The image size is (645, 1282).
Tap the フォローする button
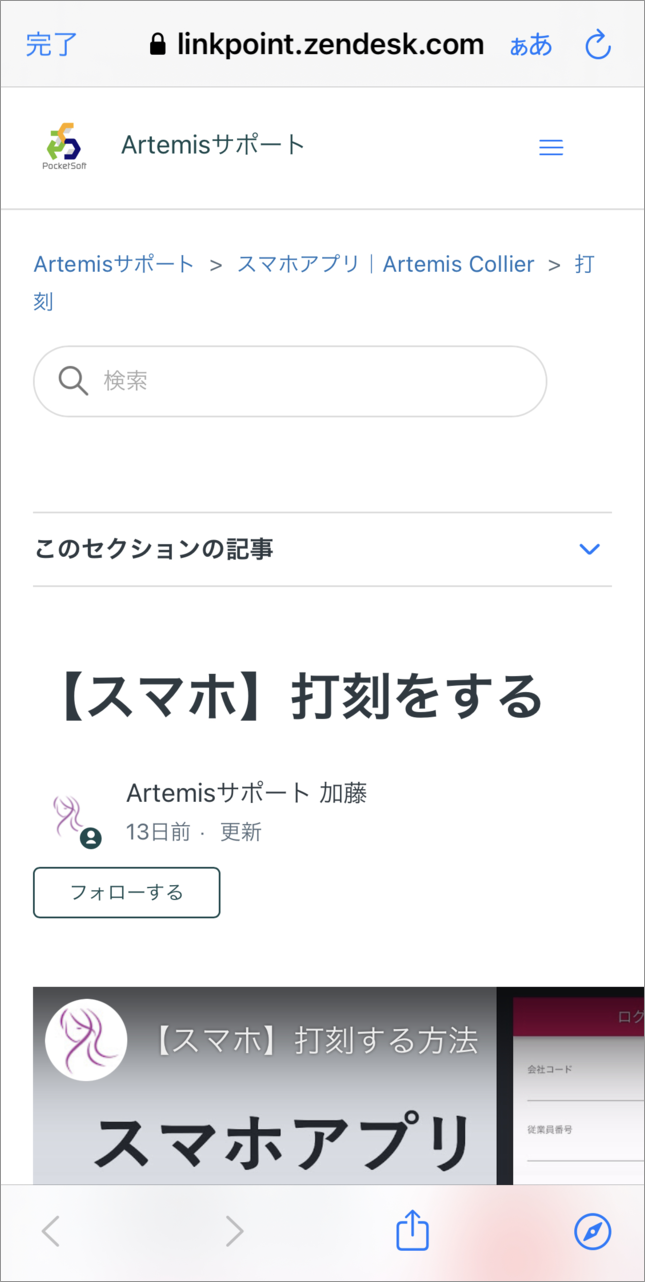click(x=127, y=892)
